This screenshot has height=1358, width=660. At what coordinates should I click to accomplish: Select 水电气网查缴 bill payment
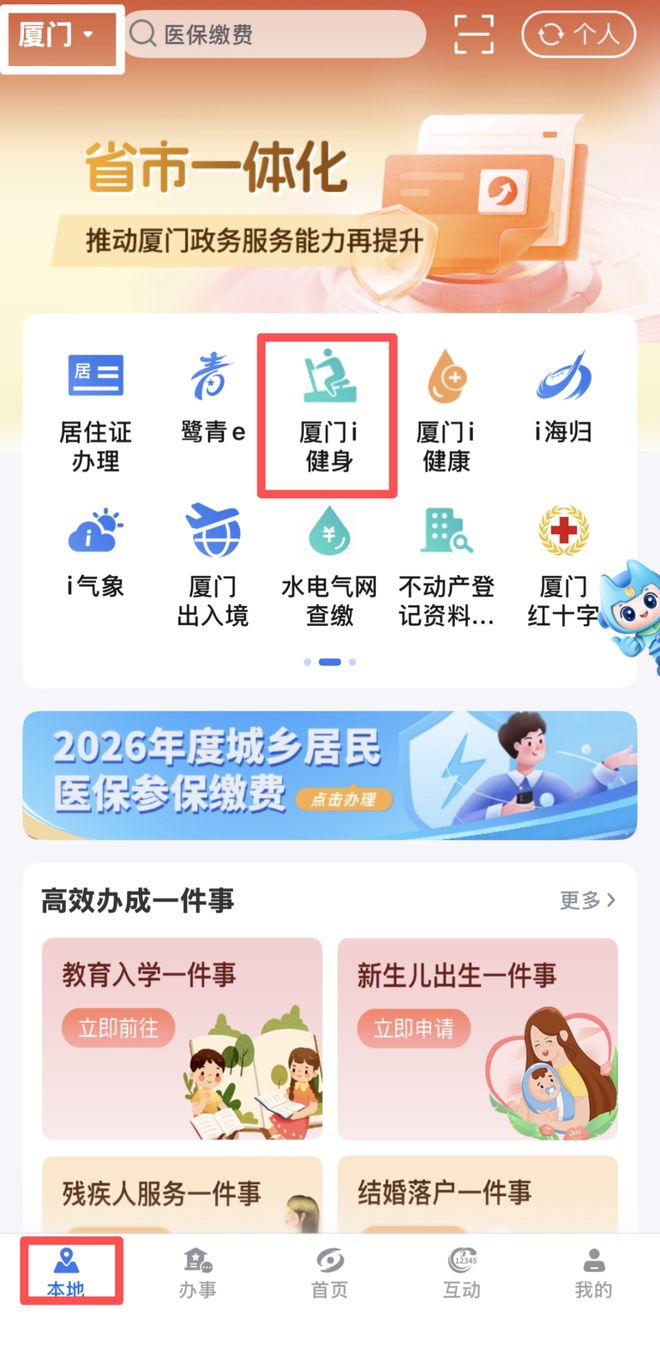tap(329, 566)
